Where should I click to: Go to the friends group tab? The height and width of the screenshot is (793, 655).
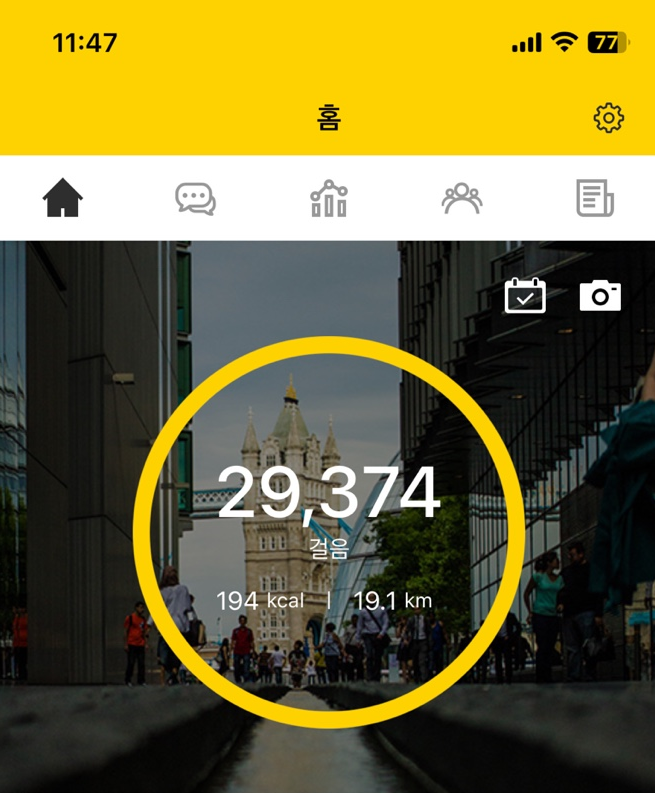click(x=461, y=198)
